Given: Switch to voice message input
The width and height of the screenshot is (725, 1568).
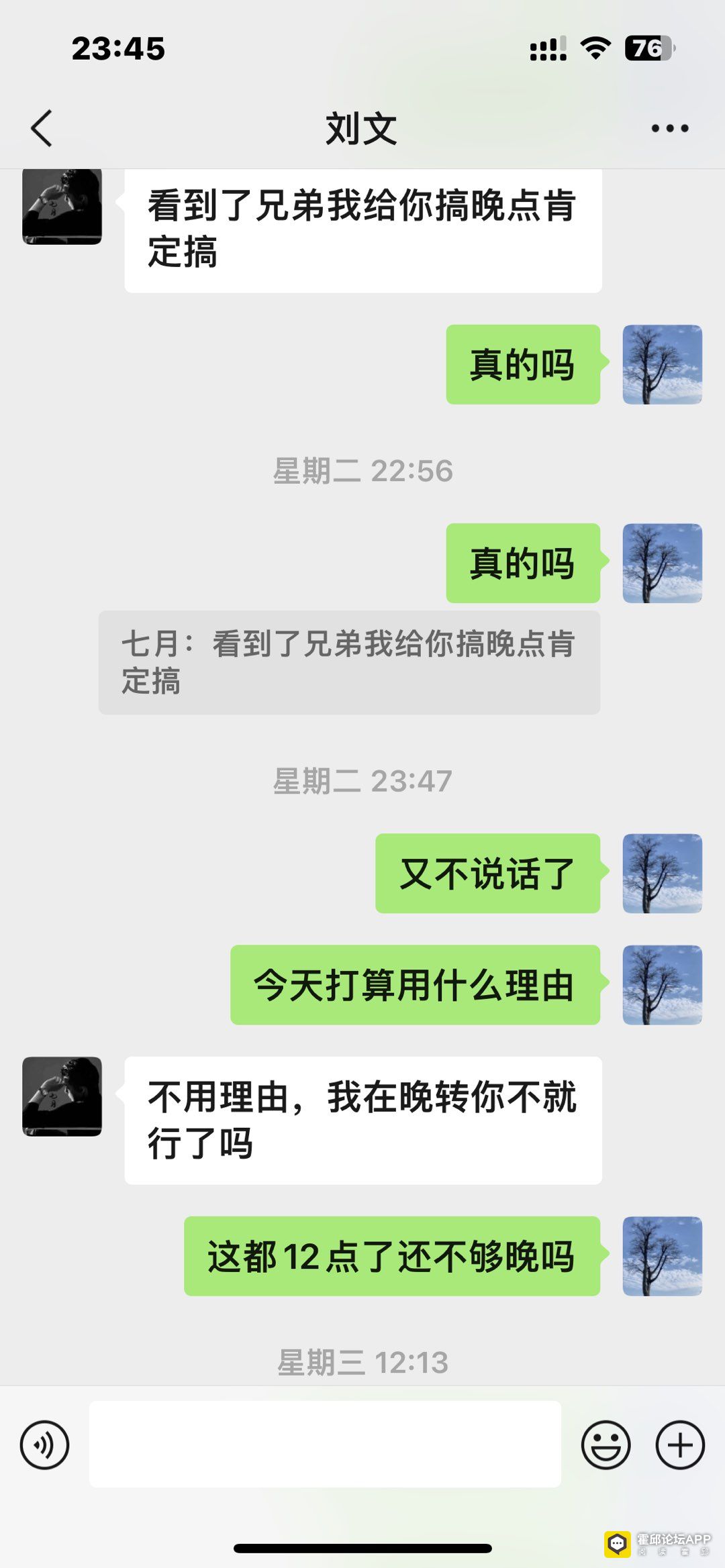Looking at the screenshot, I should [45, 1445].
